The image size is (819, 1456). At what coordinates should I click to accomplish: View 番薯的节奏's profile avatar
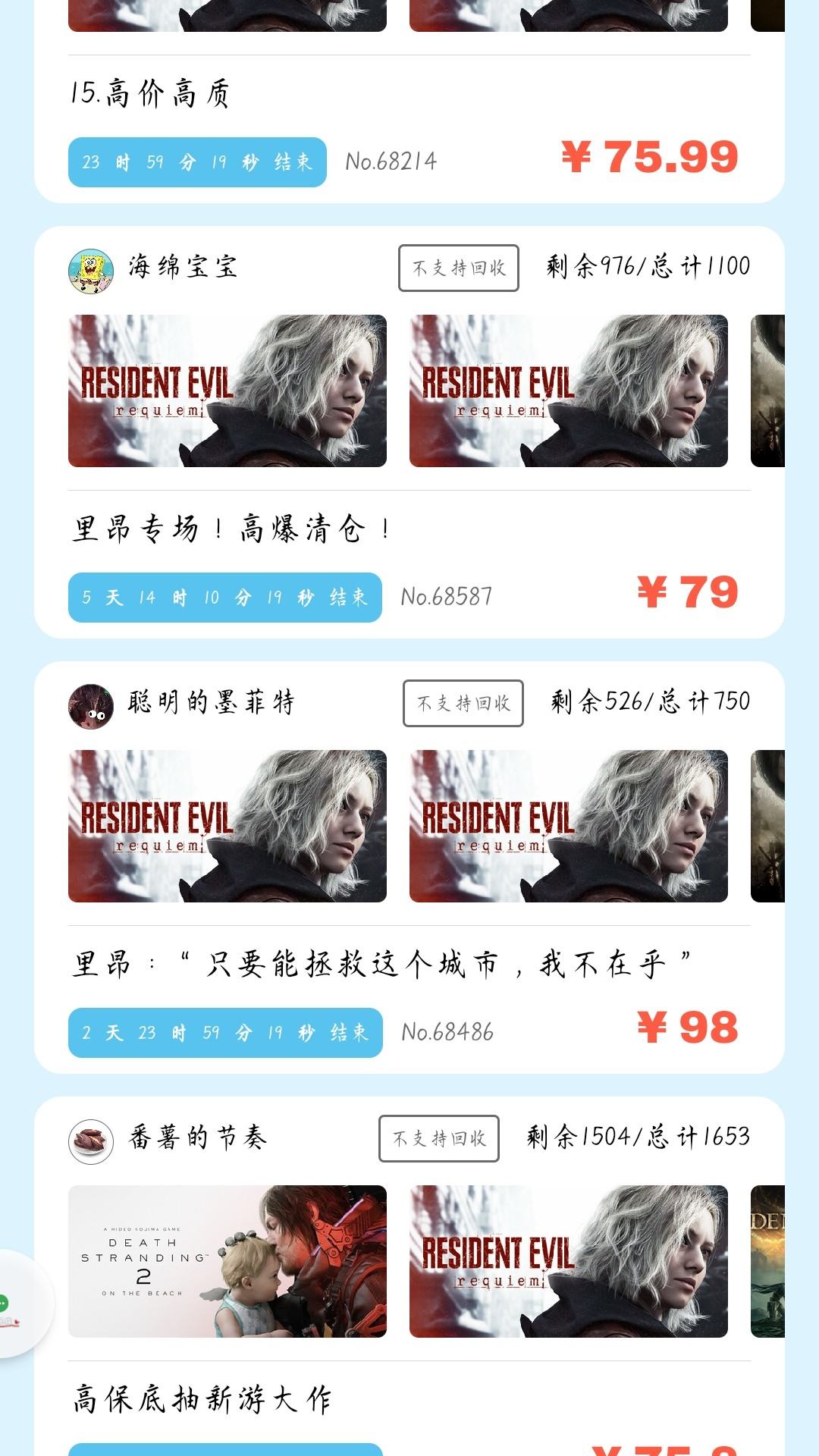point(91,1141)
